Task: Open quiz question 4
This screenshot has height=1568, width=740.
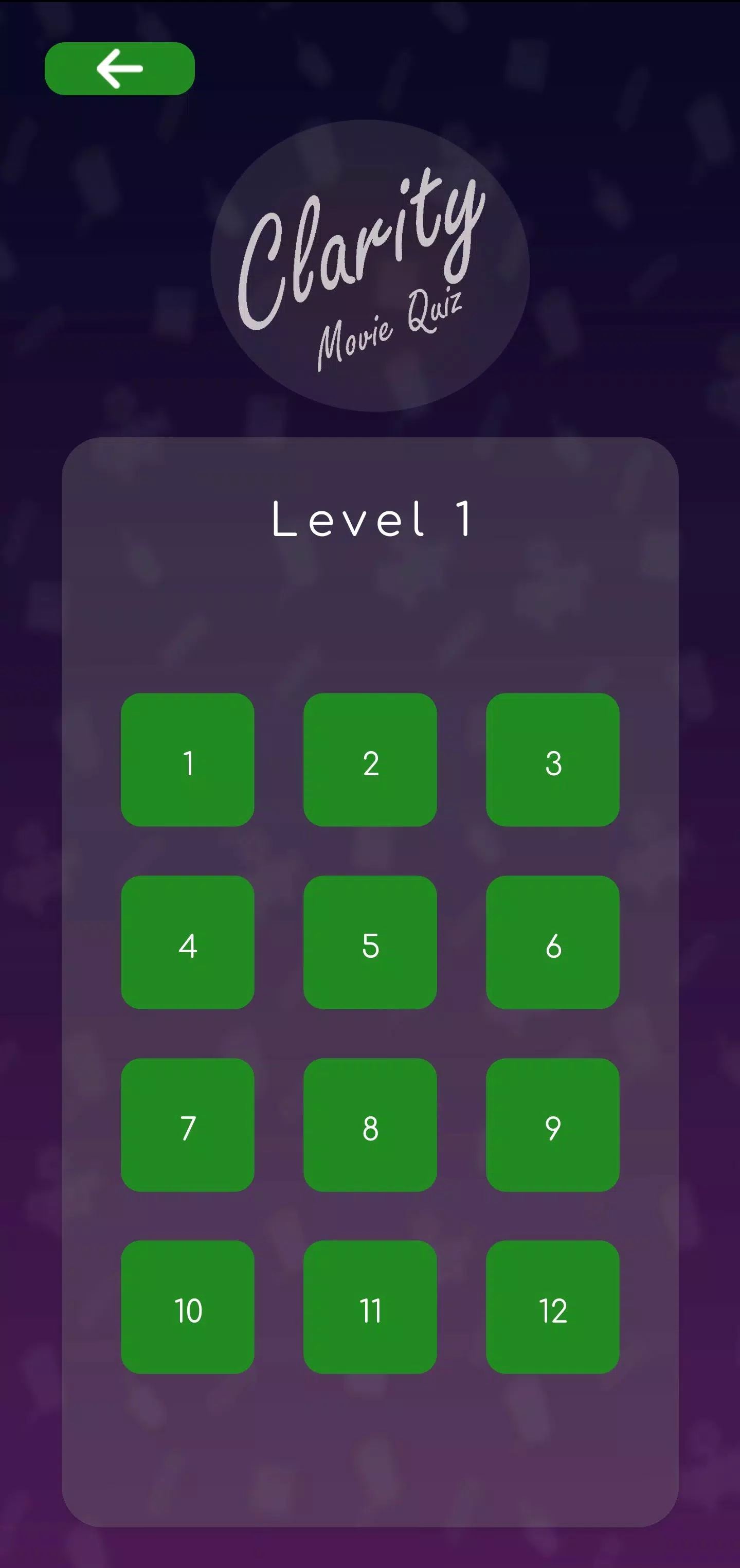Action: 187,942
